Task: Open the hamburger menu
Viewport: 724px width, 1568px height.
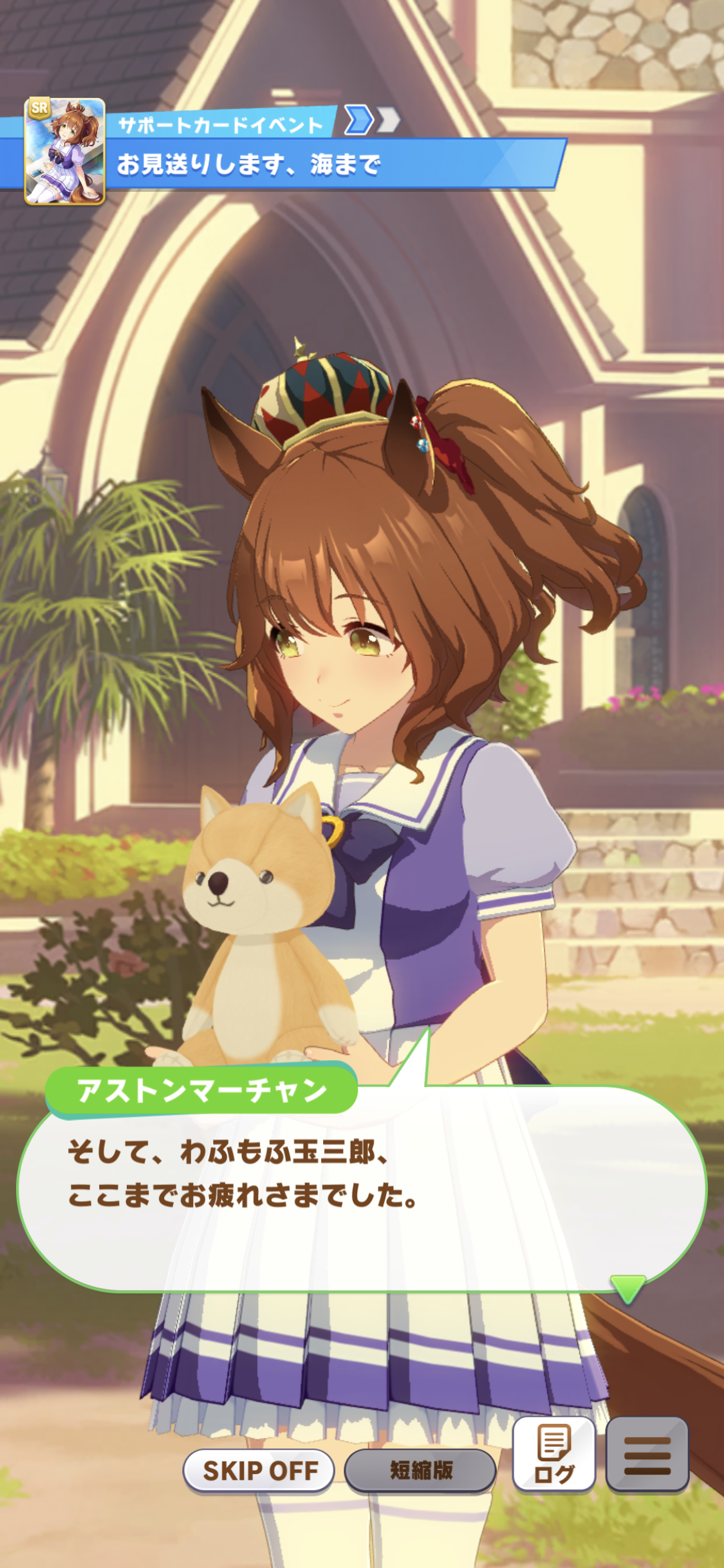Action: pyautogui.click(x=647, y=1455)
